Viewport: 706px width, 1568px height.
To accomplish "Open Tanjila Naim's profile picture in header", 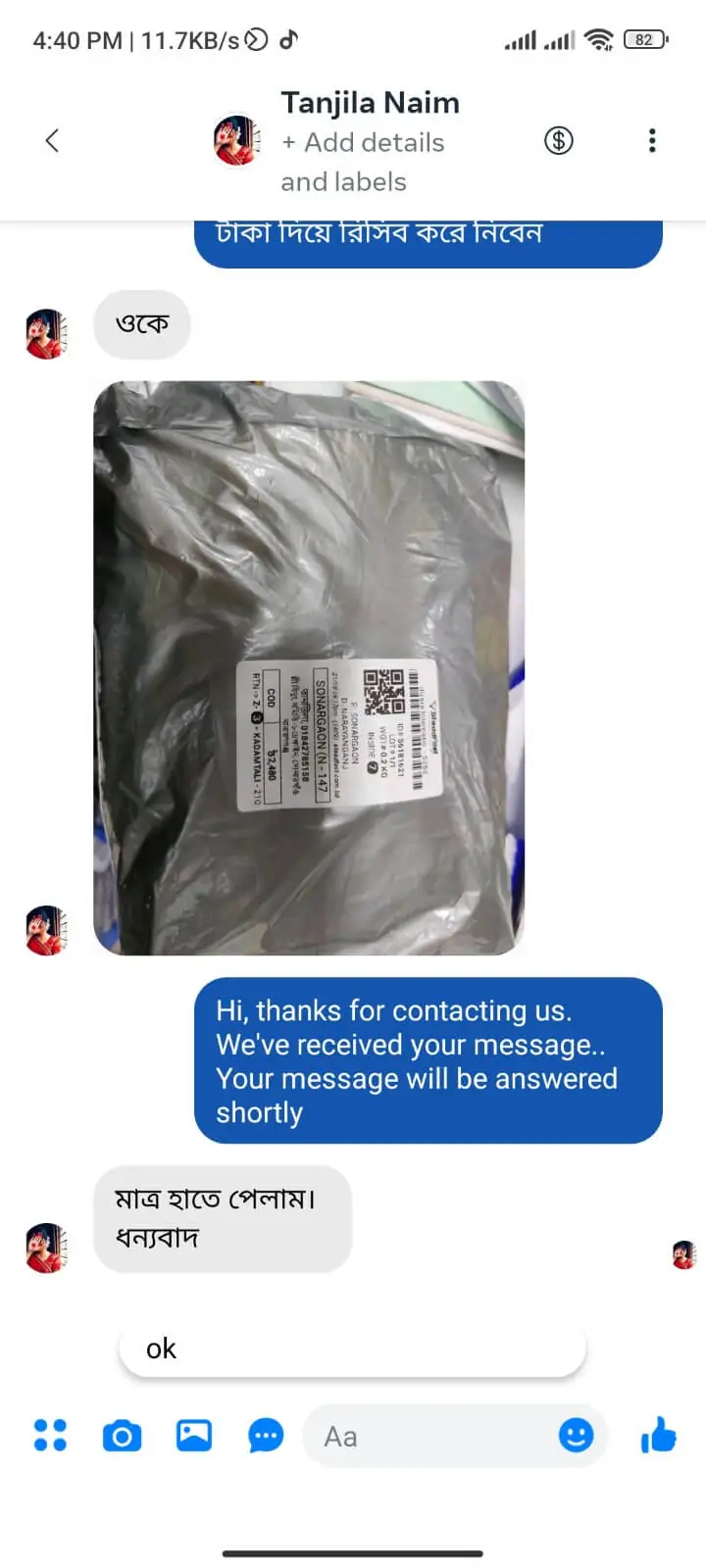I will (x=236, y=141).
